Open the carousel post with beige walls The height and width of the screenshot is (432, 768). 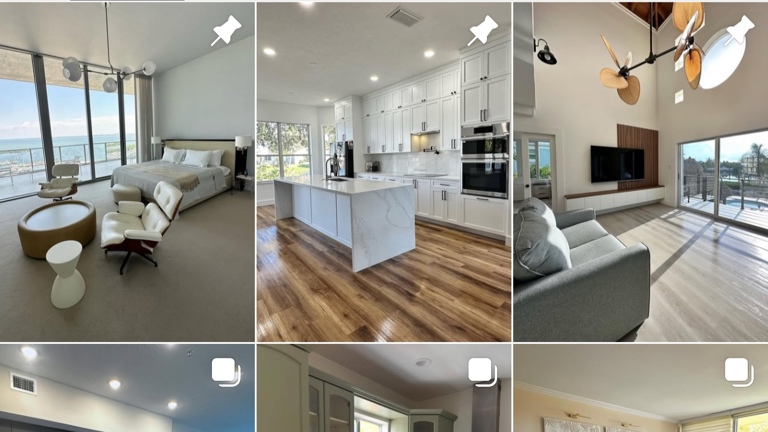point(640,389)
